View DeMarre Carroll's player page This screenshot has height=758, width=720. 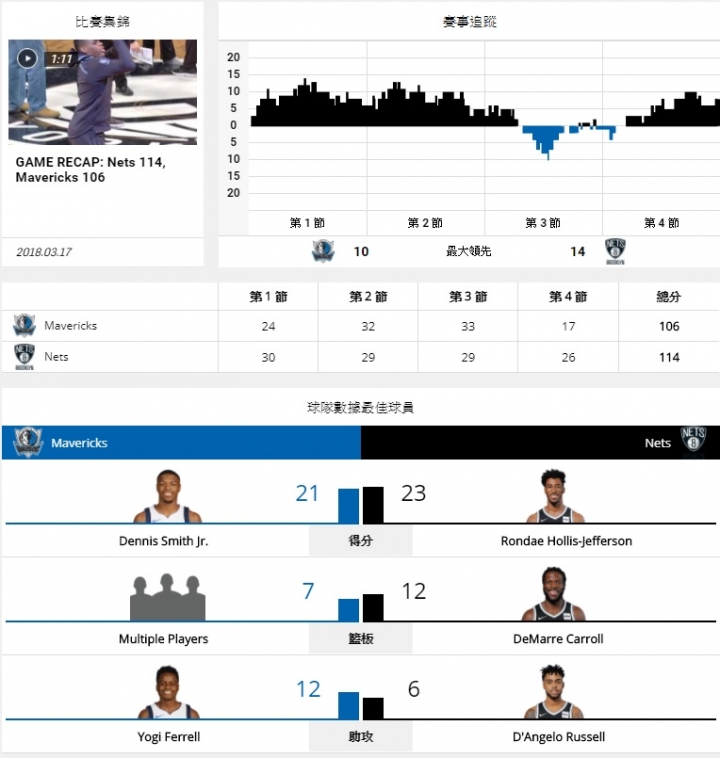click(x=558, y=639)
